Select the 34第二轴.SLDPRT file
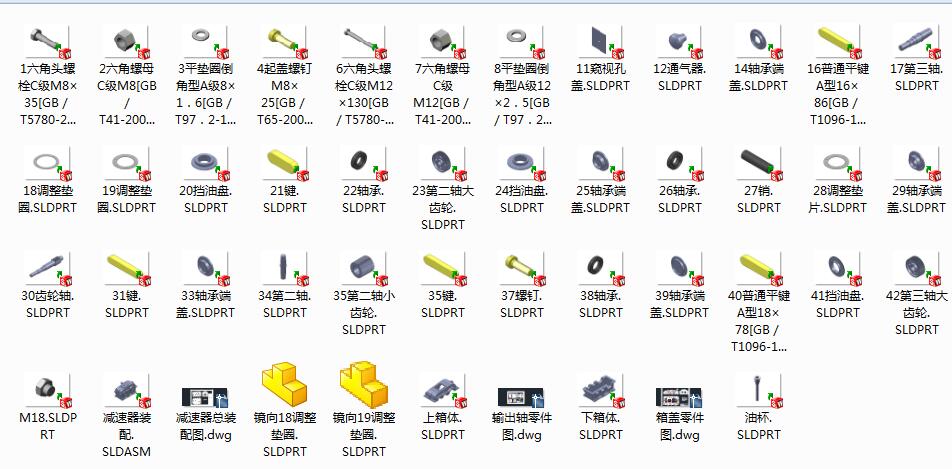The width and height of the screenshot is (952, 469). 284,268
